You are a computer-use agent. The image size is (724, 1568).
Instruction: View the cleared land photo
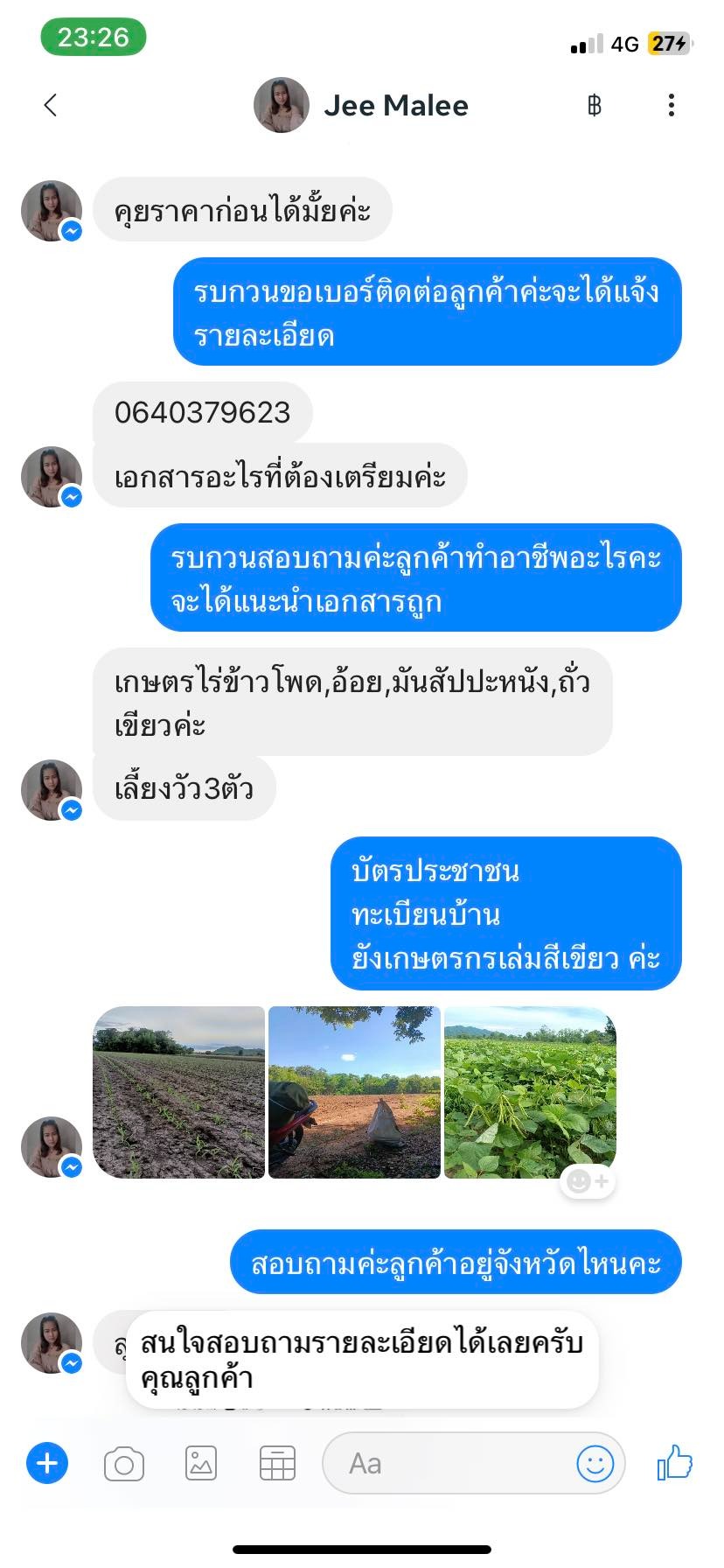[354, 1092]
